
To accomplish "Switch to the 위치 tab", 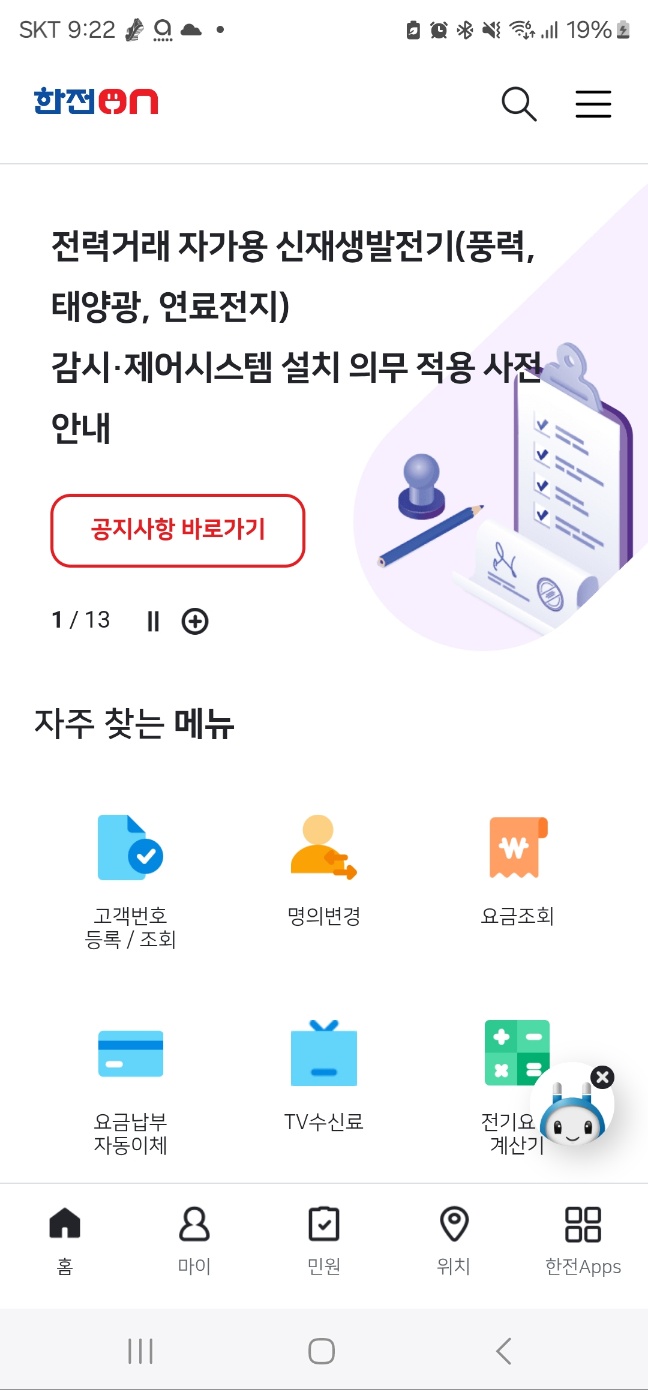I will (x=454, y=1241).
